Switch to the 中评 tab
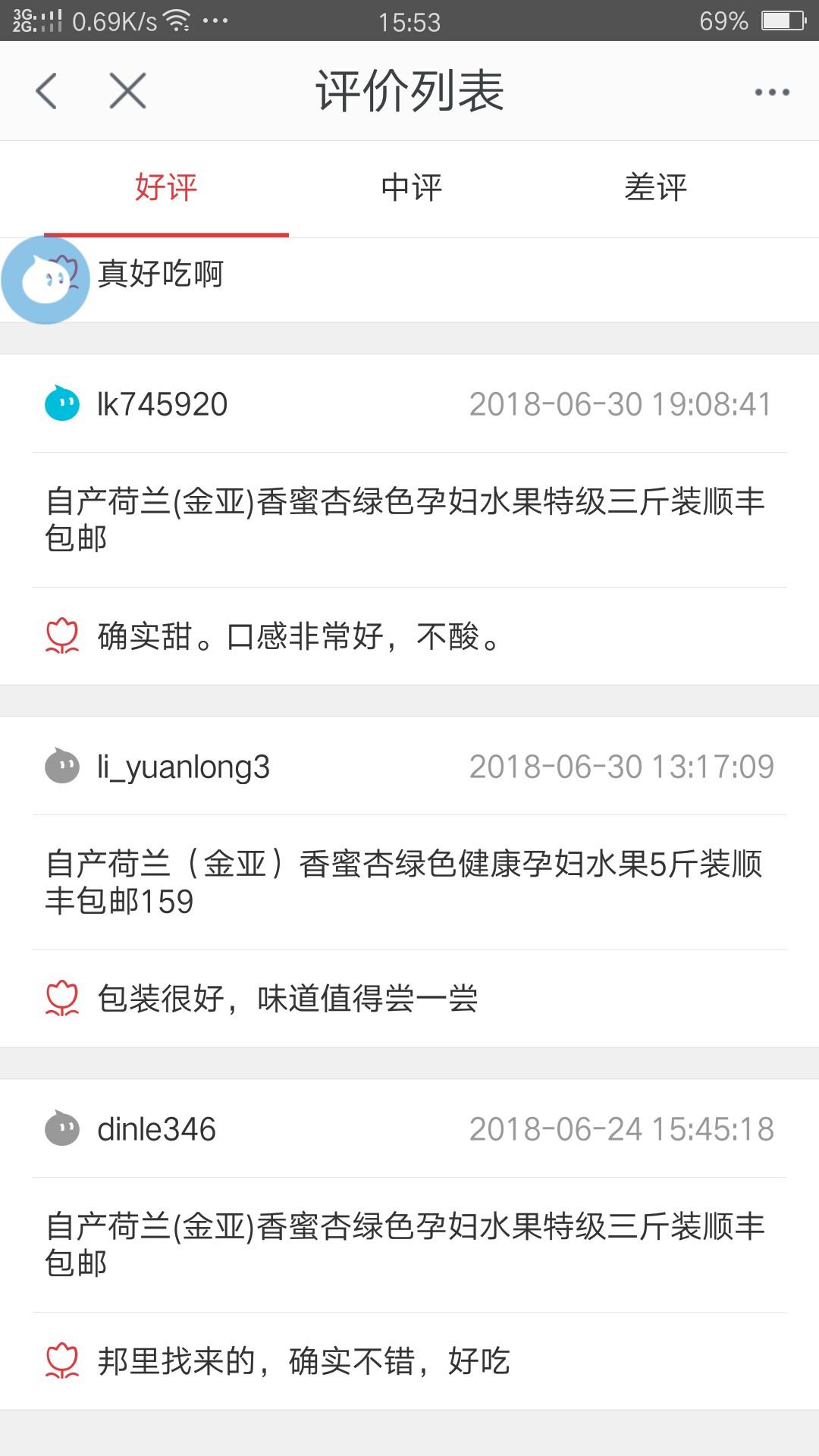The height and width of the screenshot is (1456, 819). pyautogui.click(x=411, y=187)
